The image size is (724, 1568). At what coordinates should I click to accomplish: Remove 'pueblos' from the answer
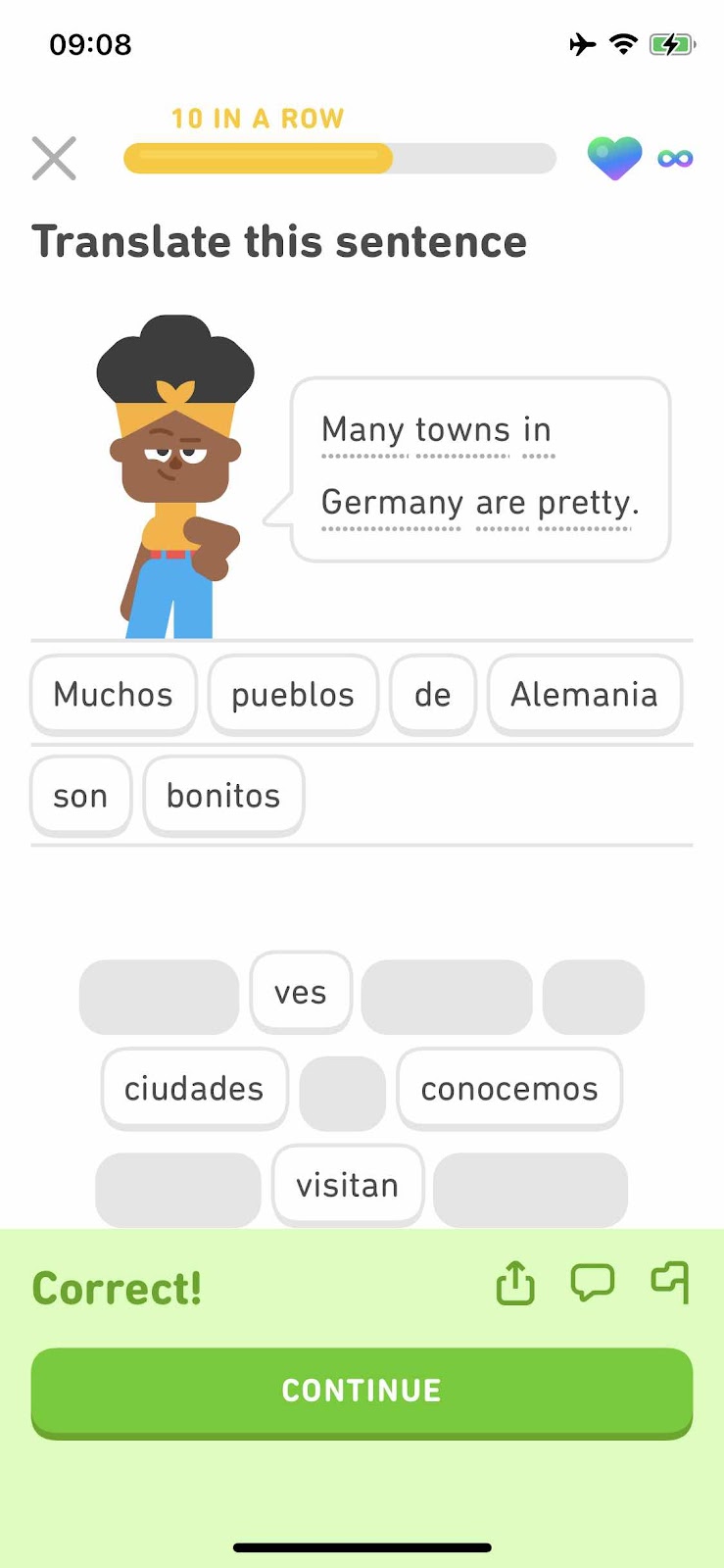click(293, 695)
